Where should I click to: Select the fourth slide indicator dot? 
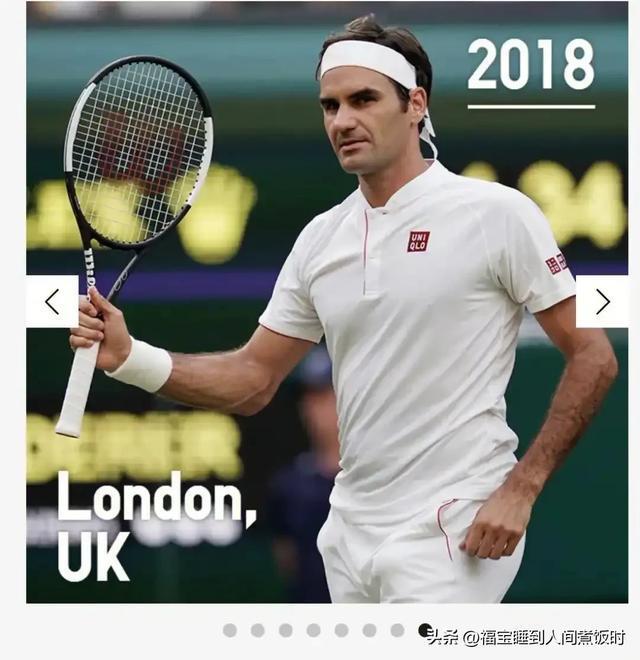coord(314,630)
